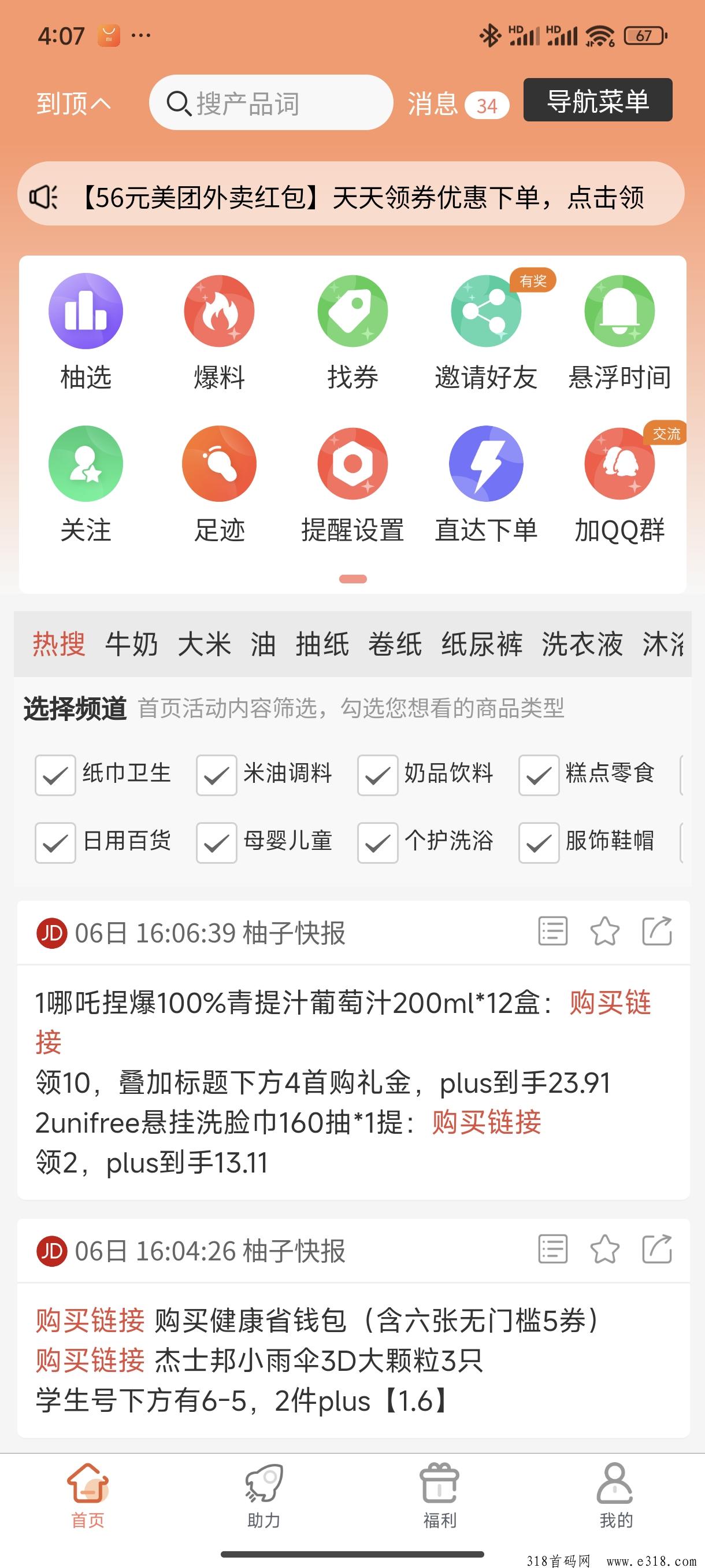Image resolution: width=705 pixels, height=1568 pixels.
Task: Select hot search term 牛奶
Action: point(131,644)
